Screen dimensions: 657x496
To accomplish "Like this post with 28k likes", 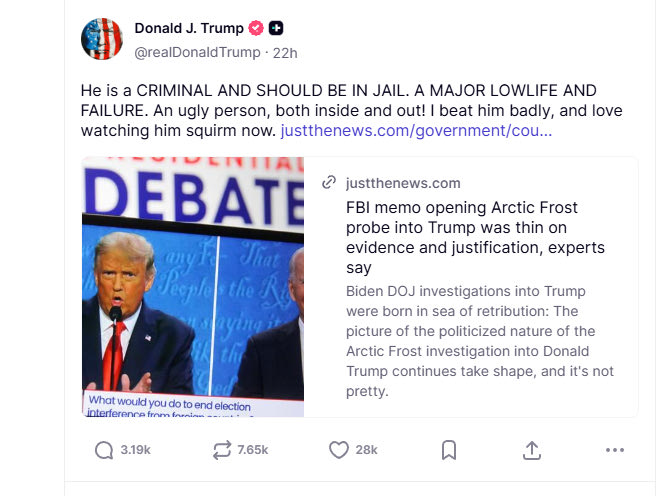I will (x=339, y=450).
